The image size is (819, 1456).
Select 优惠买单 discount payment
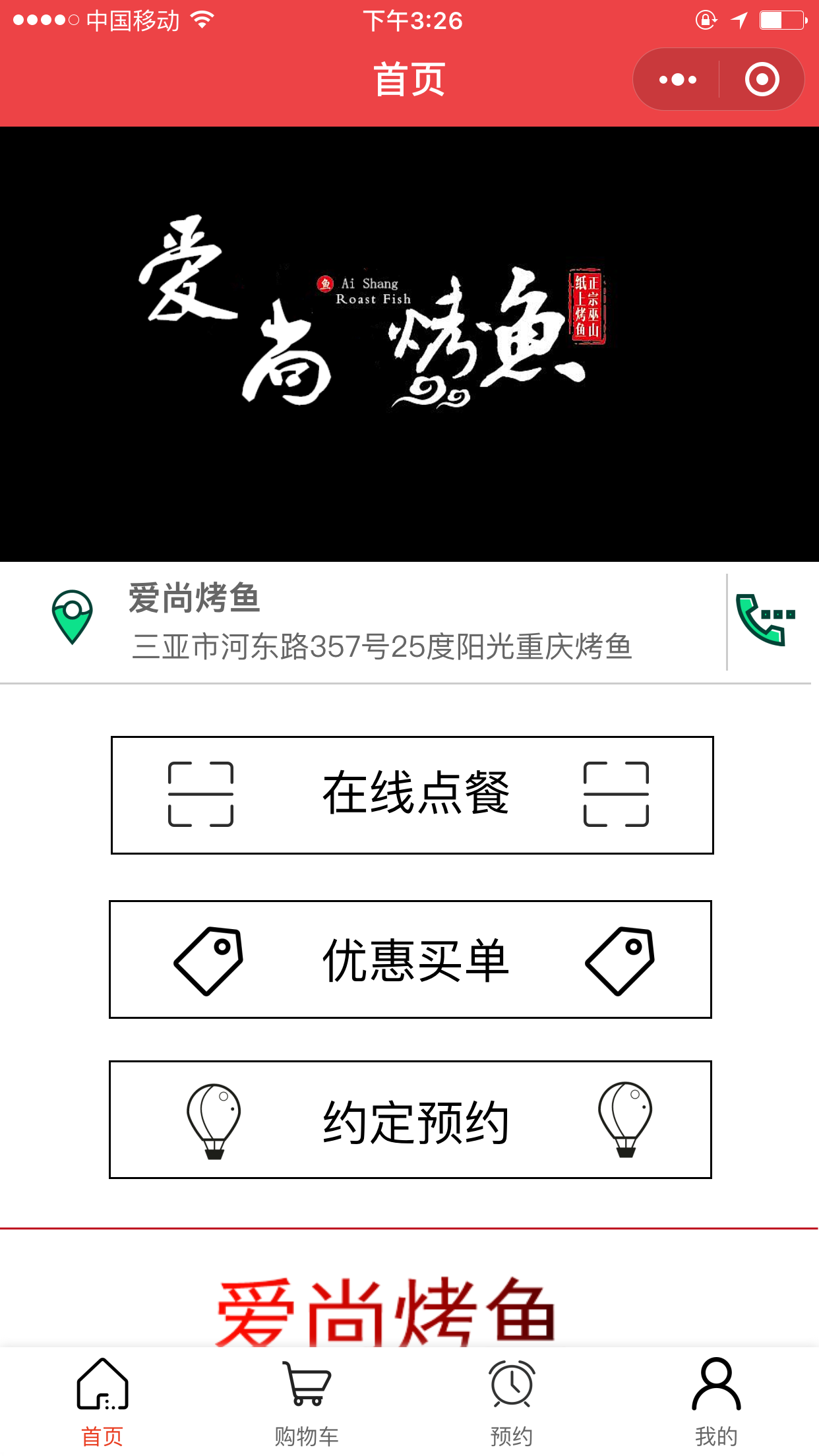(410, 959)
